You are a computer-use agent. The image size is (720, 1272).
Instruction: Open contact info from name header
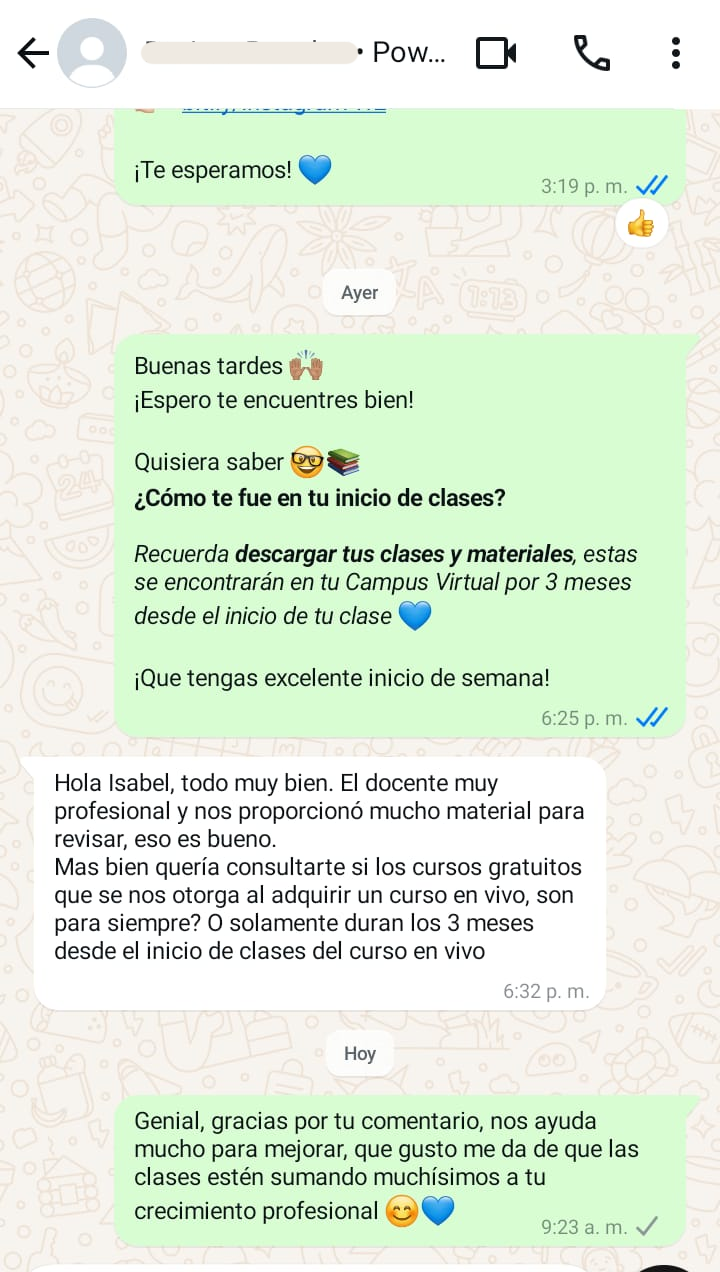pyautogui.click(x=295, y=53)
